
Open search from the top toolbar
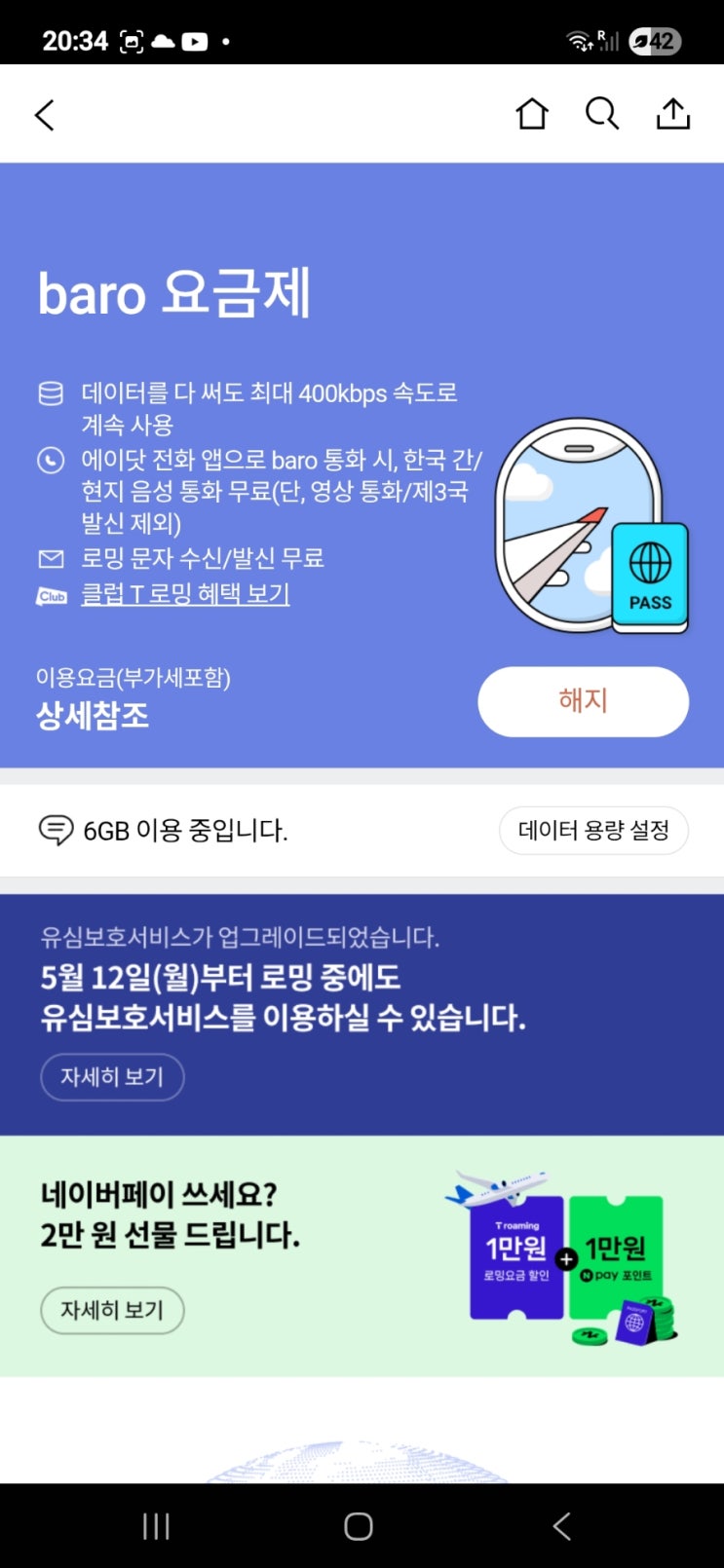coord(602,113)
